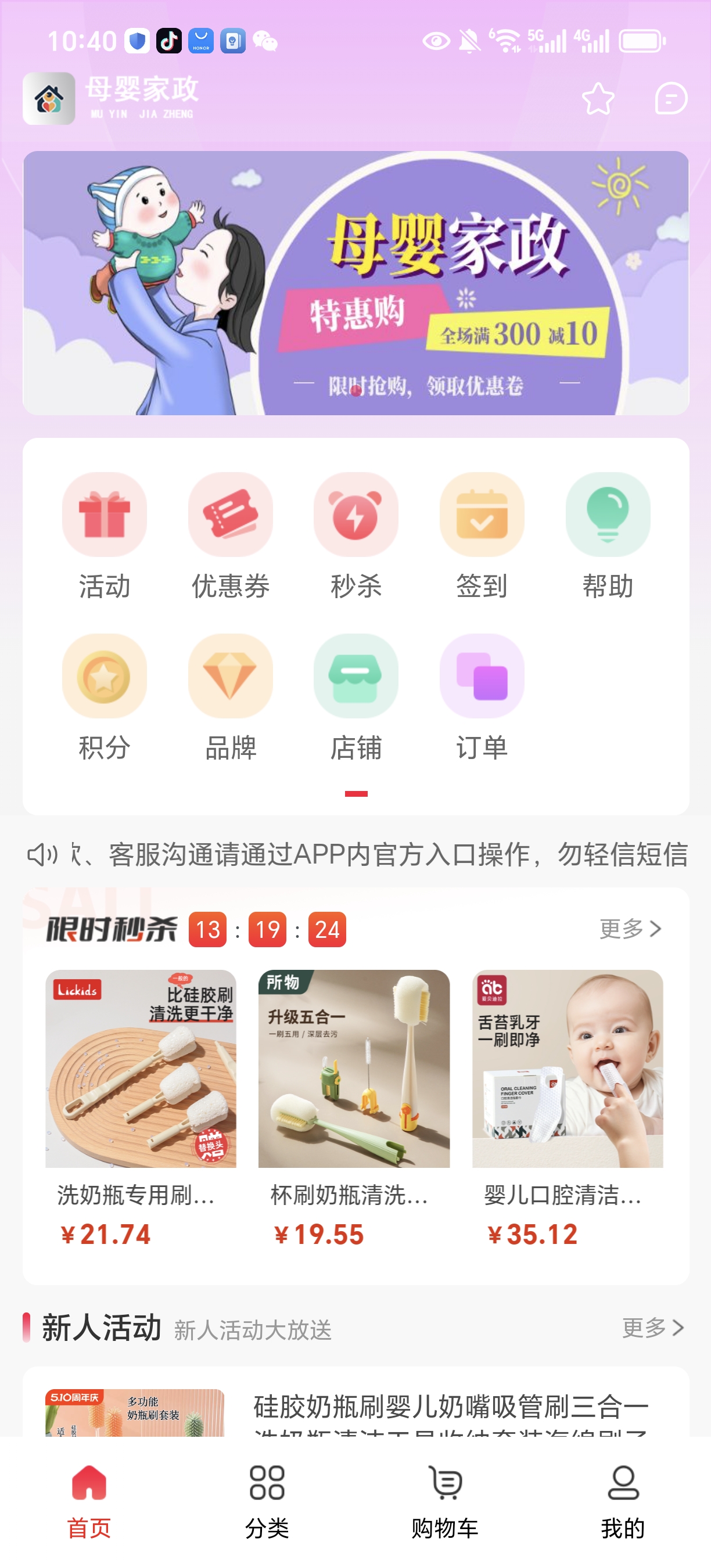711x1568 pixels.
Task: Open the 店铺 stores shortcut
Action: (x=355, y=697)
